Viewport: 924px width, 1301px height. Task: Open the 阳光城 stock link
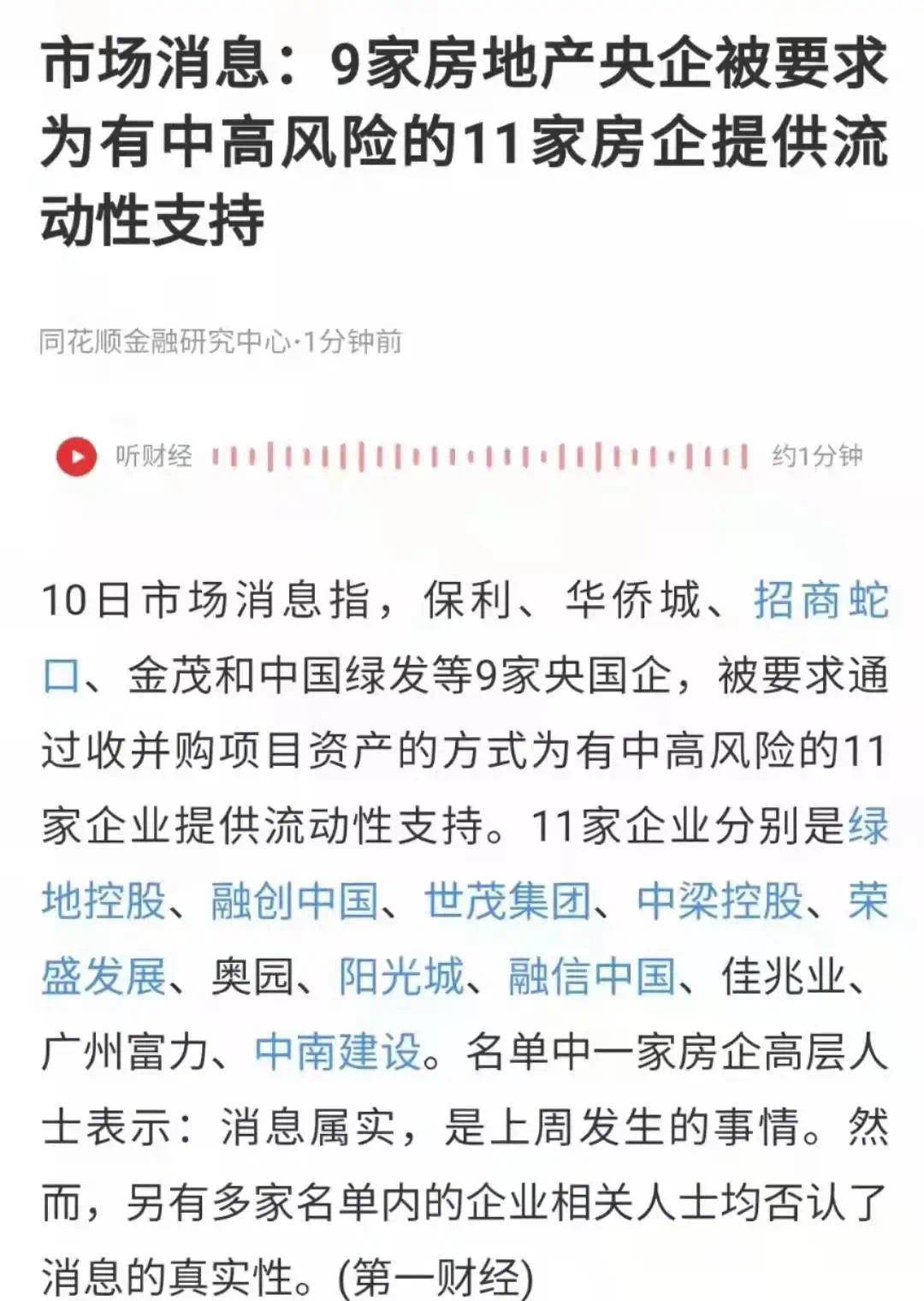click(x=400, y=977)
